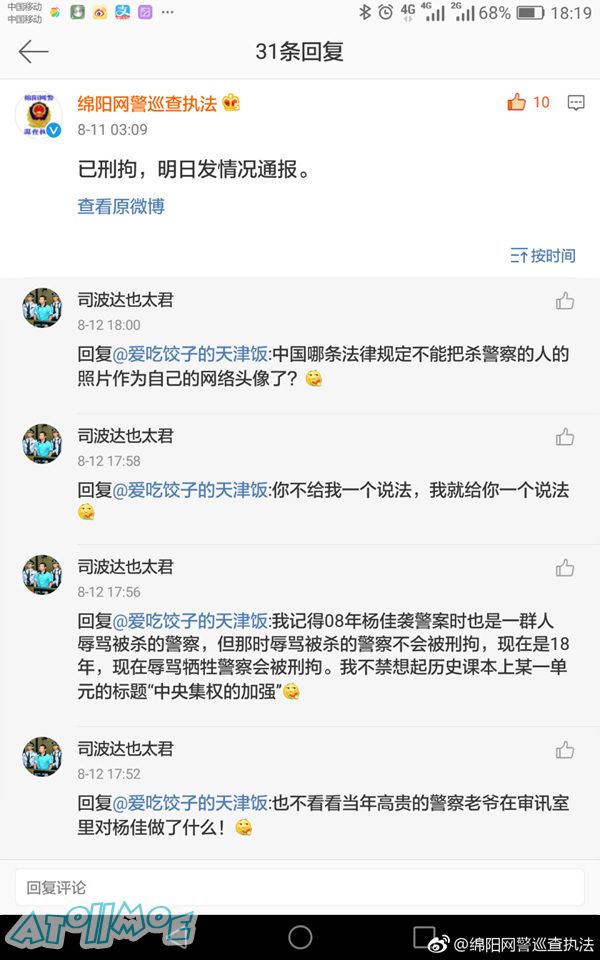This screenshot has height=960, width=600.
Task: Focus the 回复评论 input box
Action: pos(300,887)
